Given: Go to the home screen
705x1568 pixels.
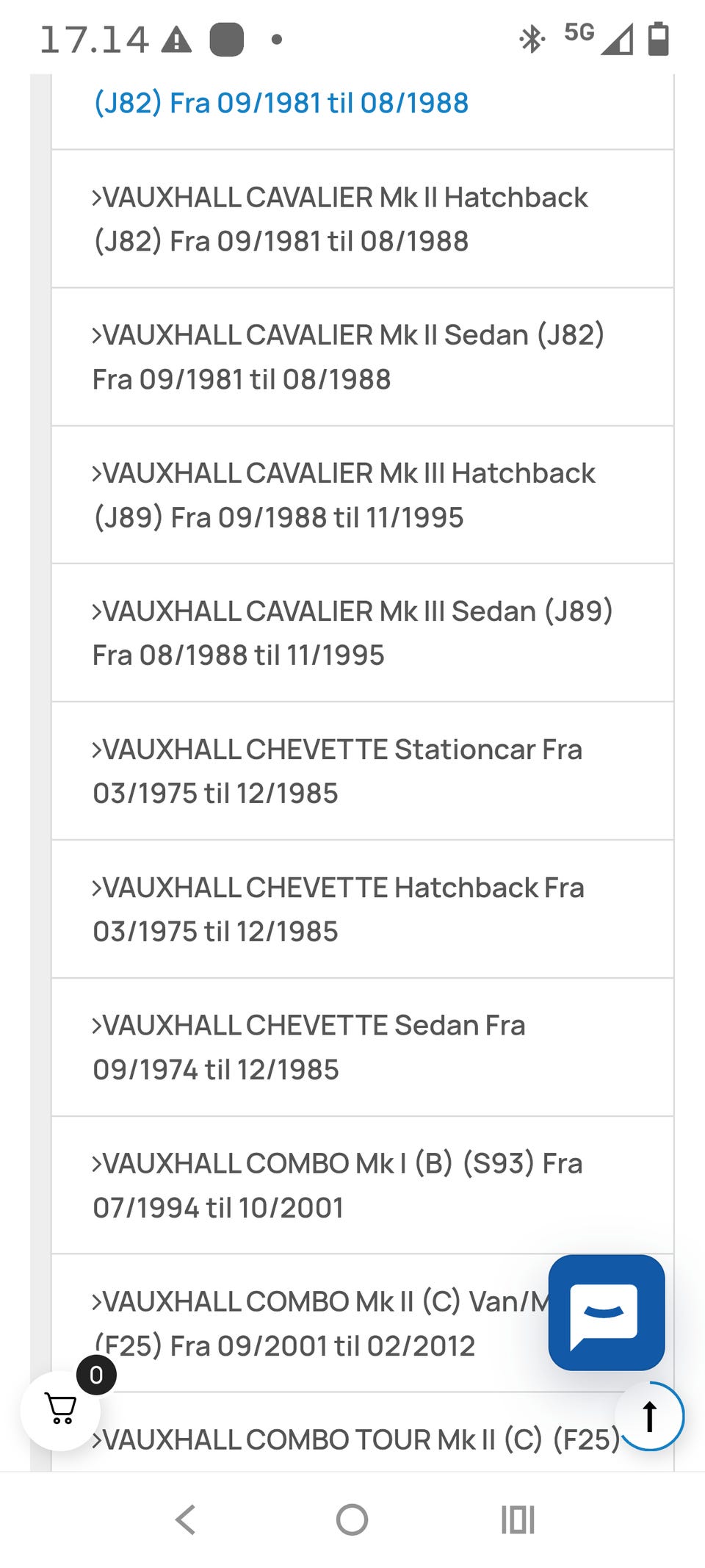Looking at the screenshot, I should [352, 1520].
